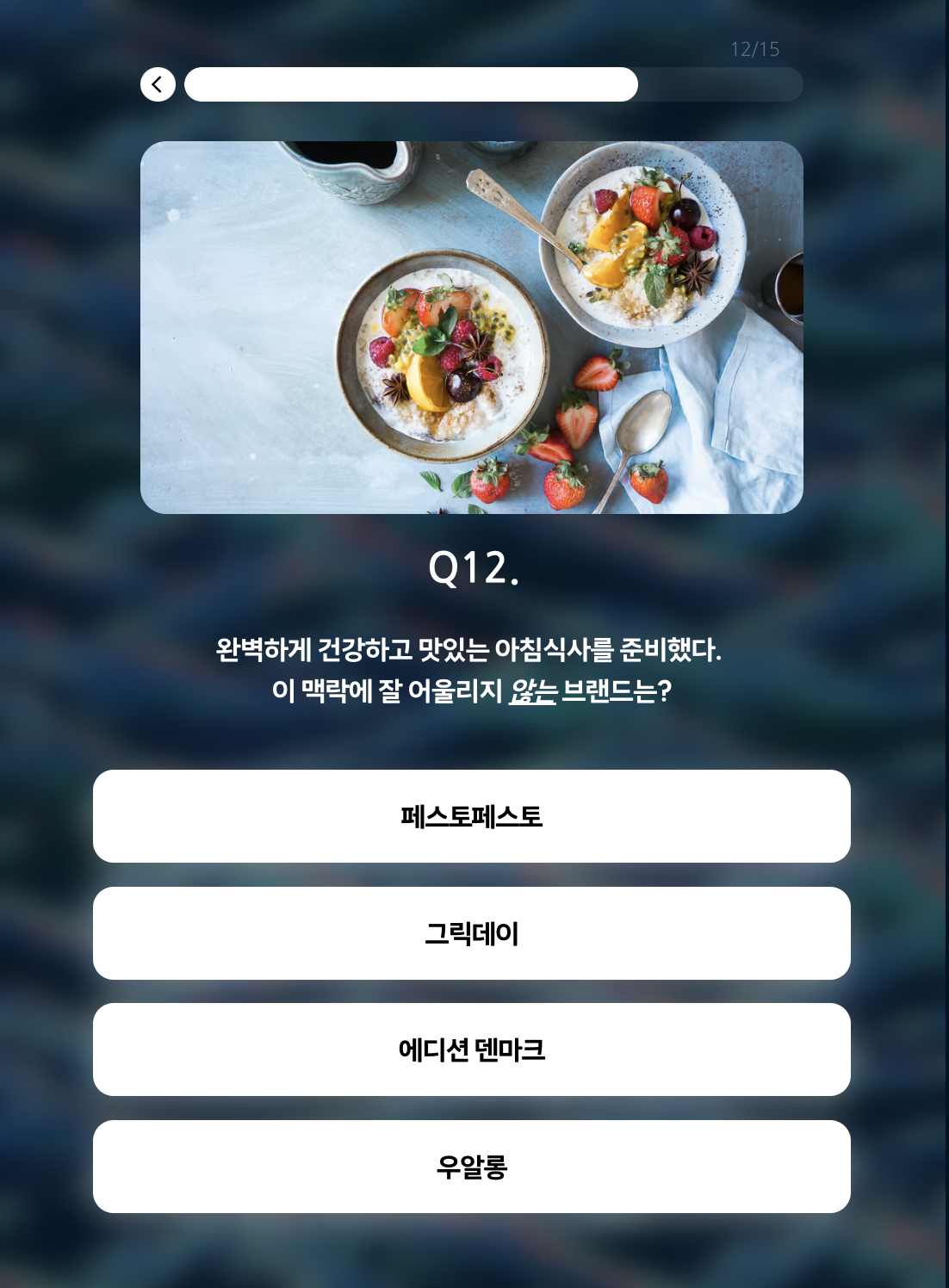Pick 에디션 덴마크 as the answer
949x1288 pixels.
472,1050
